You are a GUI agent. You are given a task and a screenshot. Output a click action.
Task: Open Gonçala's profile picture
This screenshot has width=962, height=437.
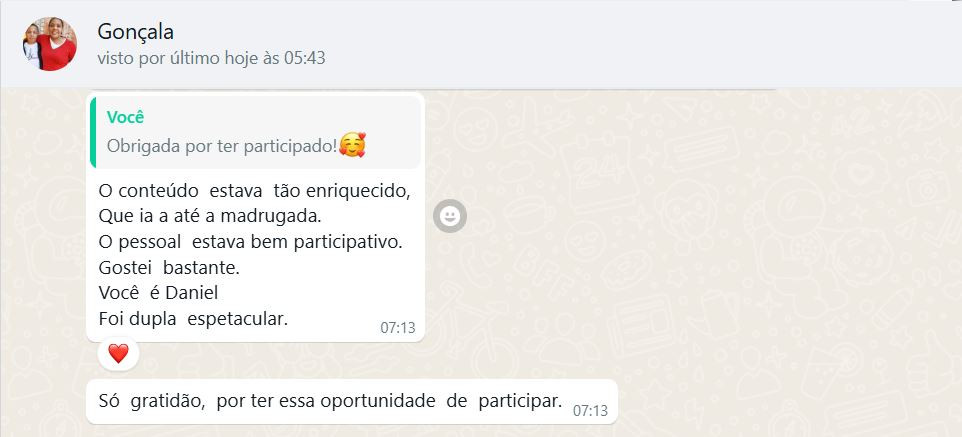(50, 44)
